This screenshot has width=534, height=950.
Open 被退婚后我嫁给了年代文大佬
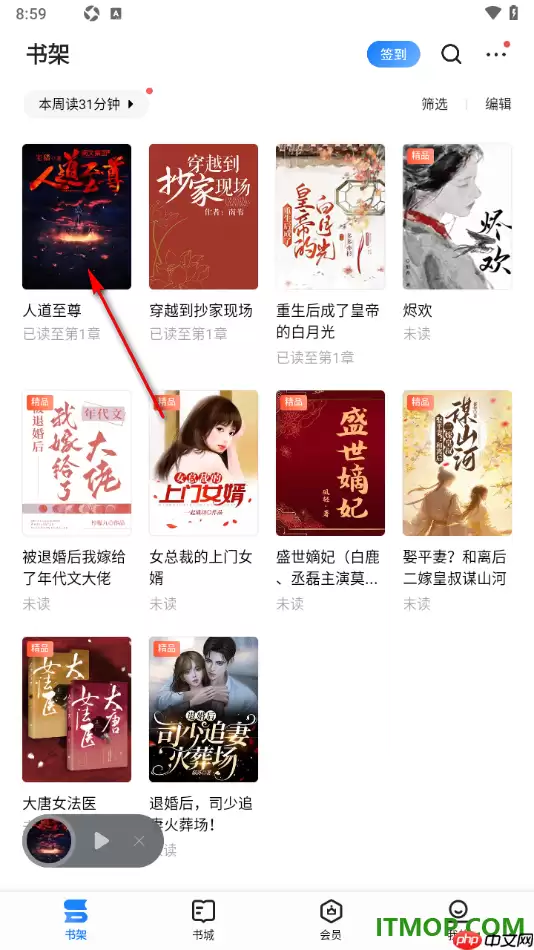pyautogui.click(x=76, y=463)
